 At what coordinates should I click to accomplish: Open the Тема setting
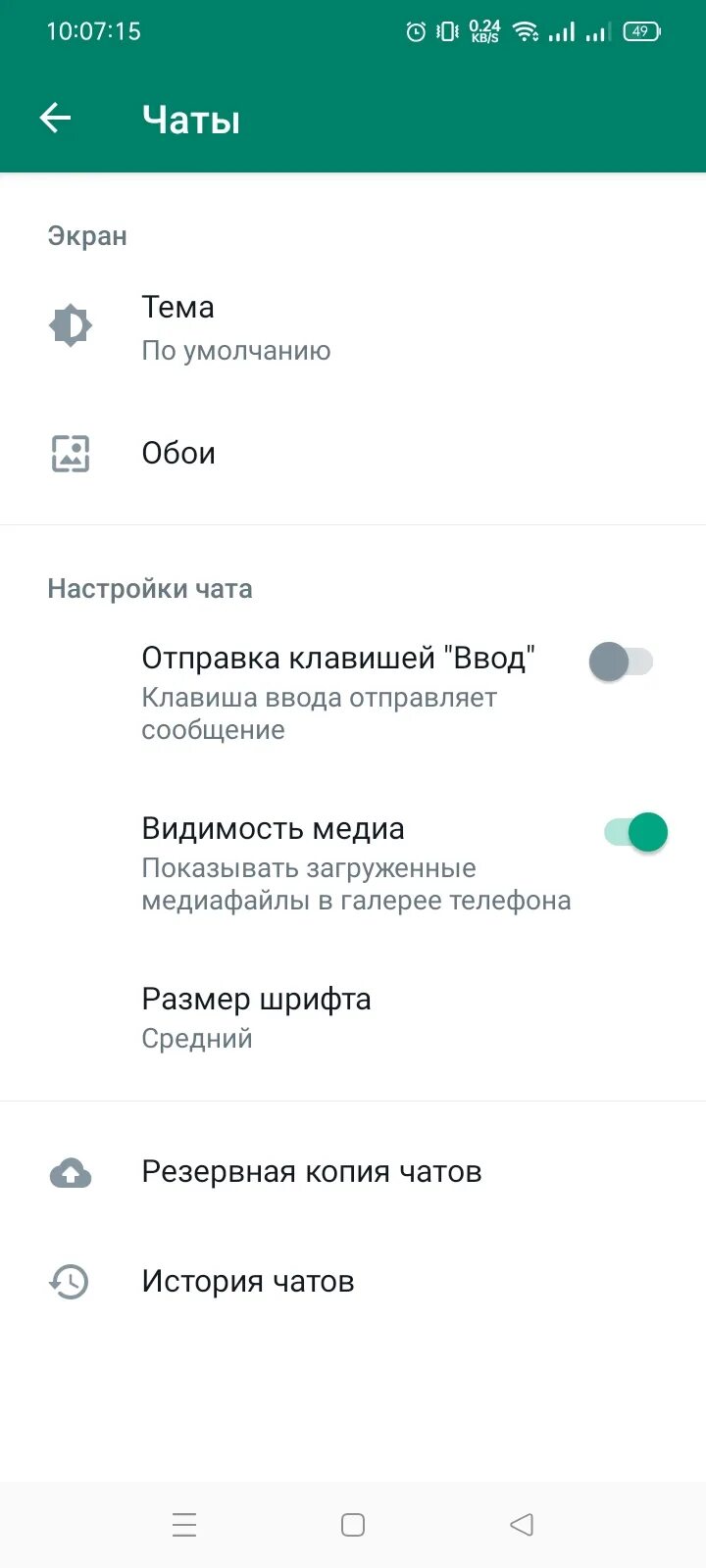coord(235,327)
